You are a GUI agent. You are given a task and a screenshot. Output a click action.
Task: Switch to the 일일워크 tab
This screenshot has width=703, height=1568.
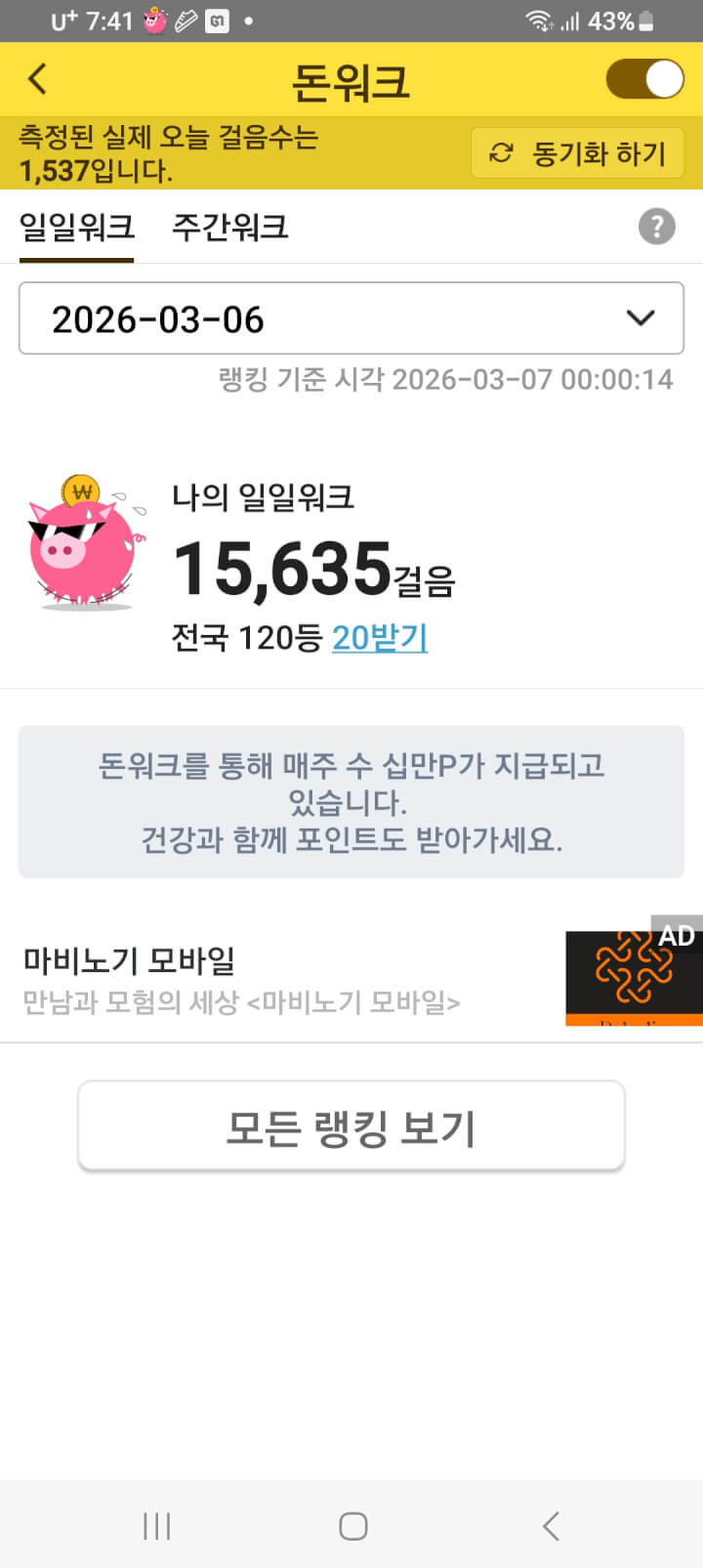click(x=76, y=228)
